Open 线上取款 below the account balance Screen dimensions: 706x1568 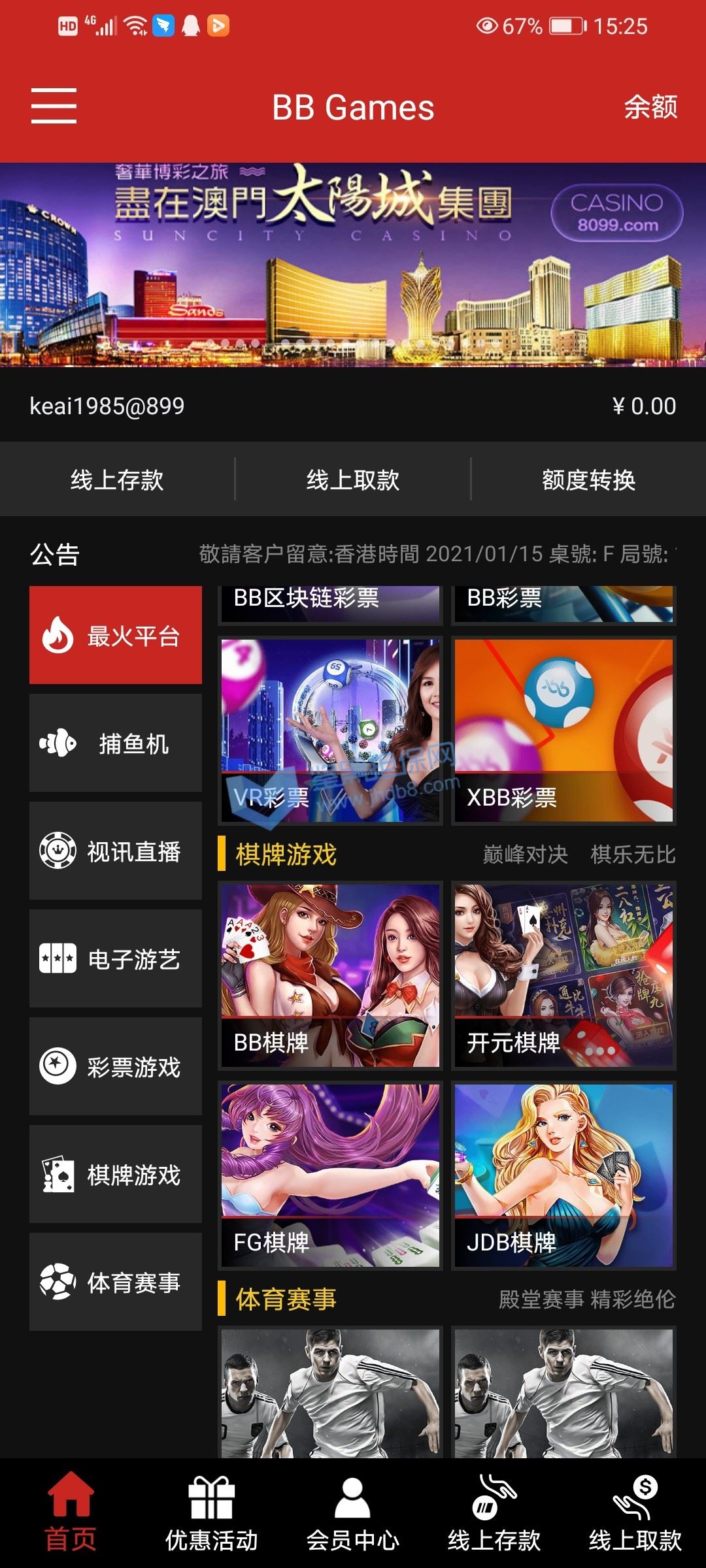(x=353, y=480)
